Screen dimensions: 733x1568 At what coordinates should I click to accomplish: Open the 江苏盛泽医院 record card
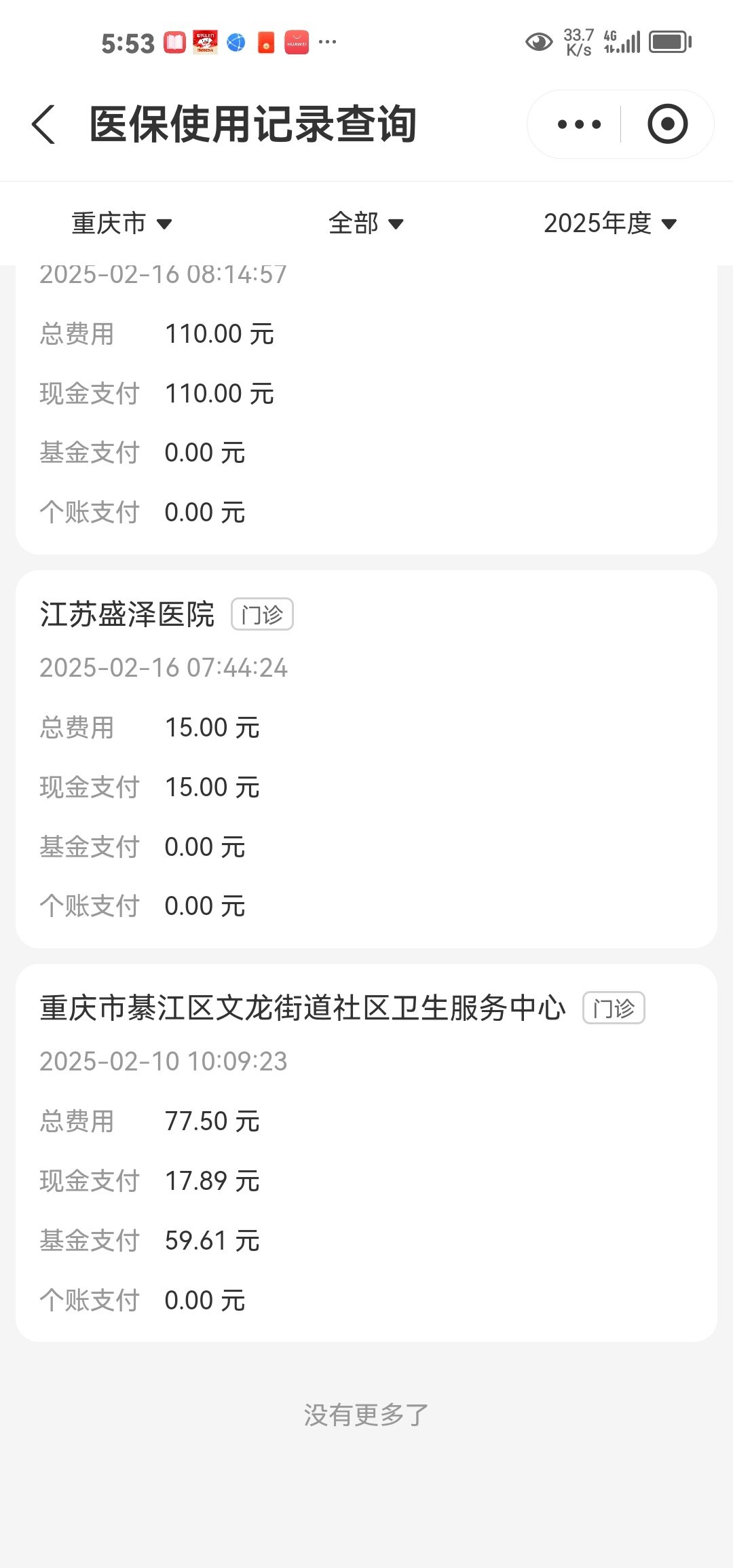click(366, 759)
